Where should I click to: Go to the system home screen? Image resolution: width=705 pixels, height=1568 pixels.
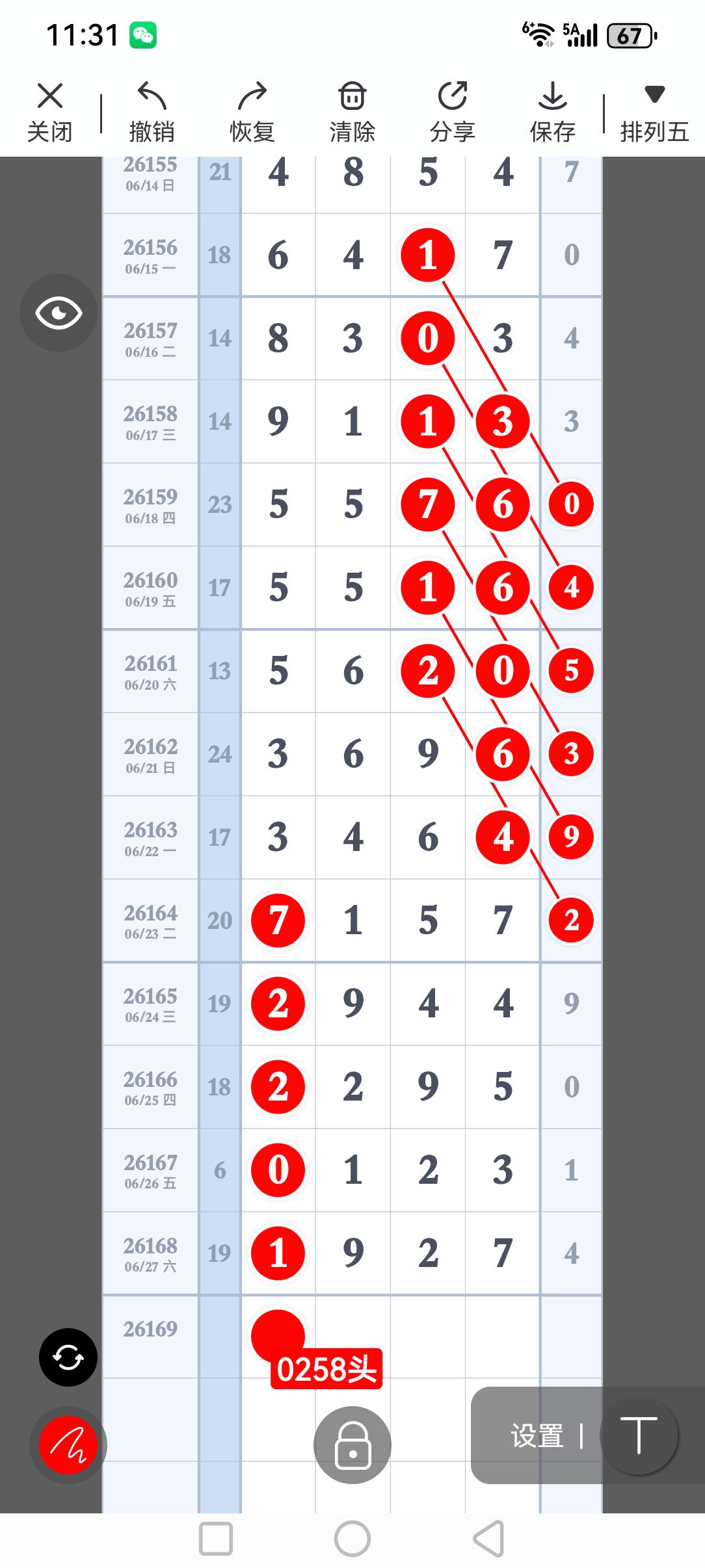pyautogui.click(x=352, y=1539)
